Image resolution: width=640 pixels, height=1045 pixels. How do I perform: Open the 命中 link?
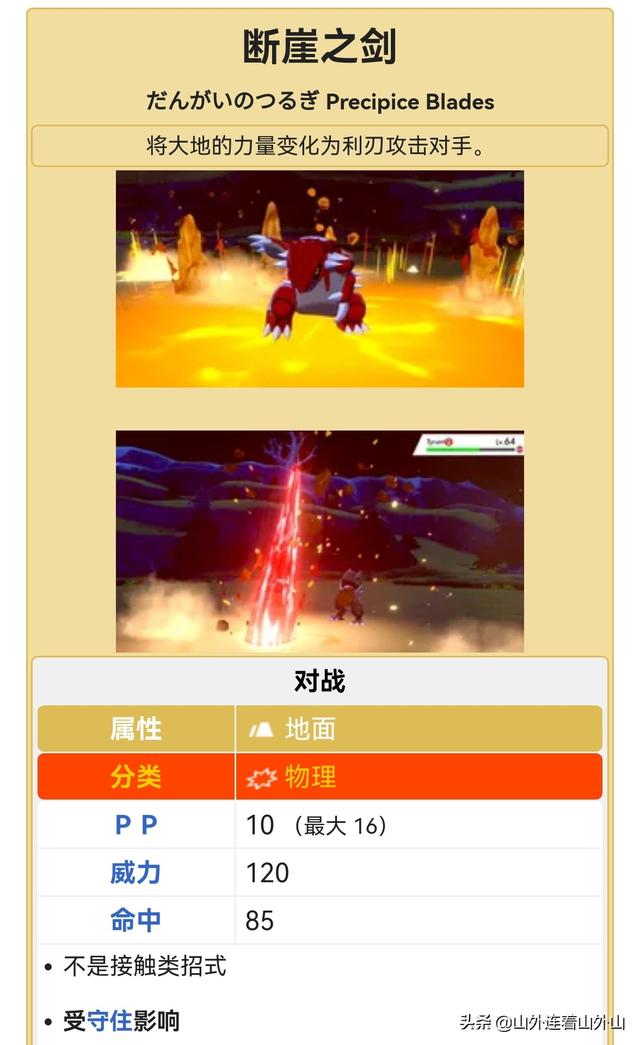(136, 920)
